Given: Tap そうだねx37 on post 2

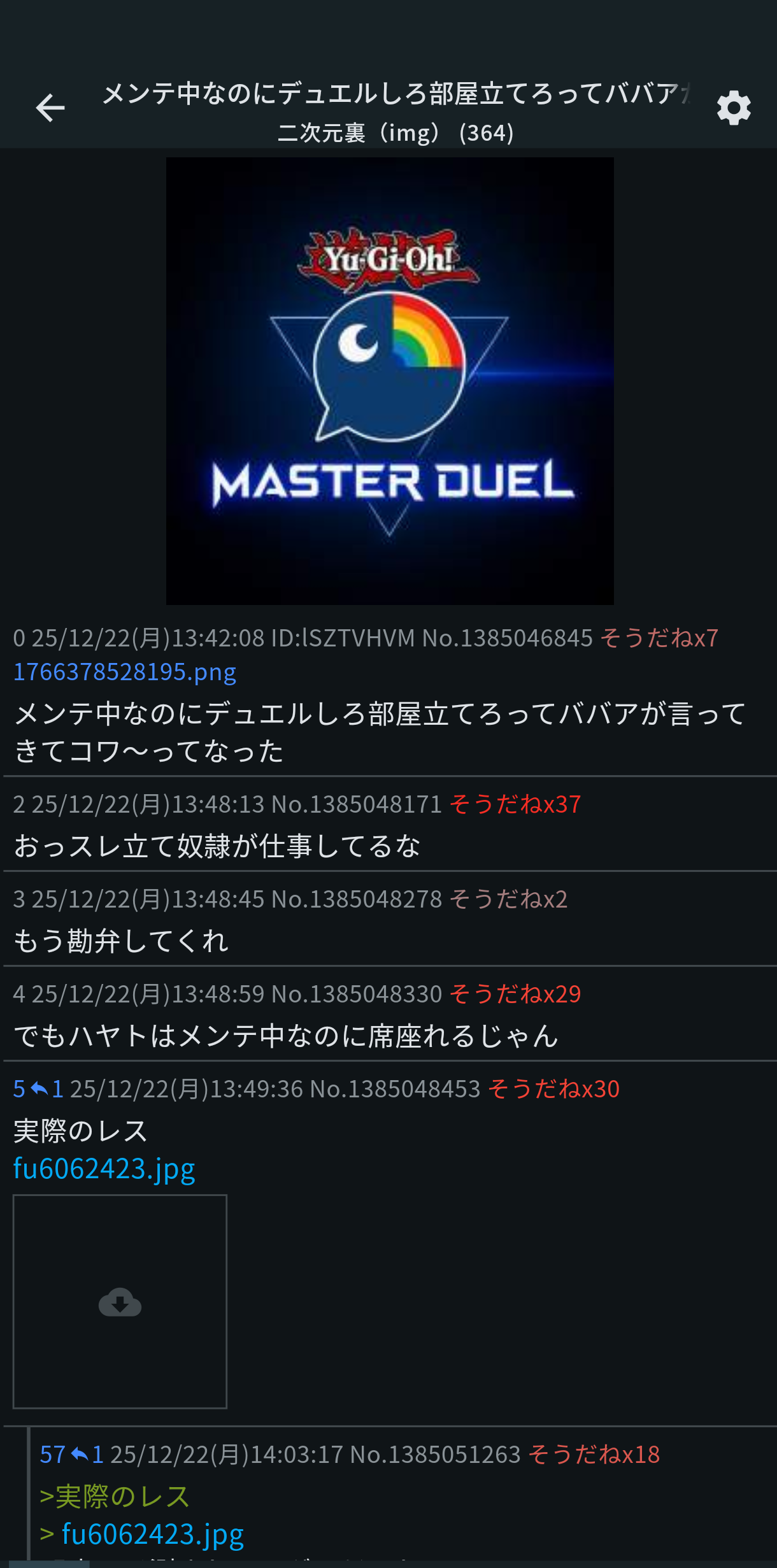Looking at the screenshot, I should (x=515, y=804).
